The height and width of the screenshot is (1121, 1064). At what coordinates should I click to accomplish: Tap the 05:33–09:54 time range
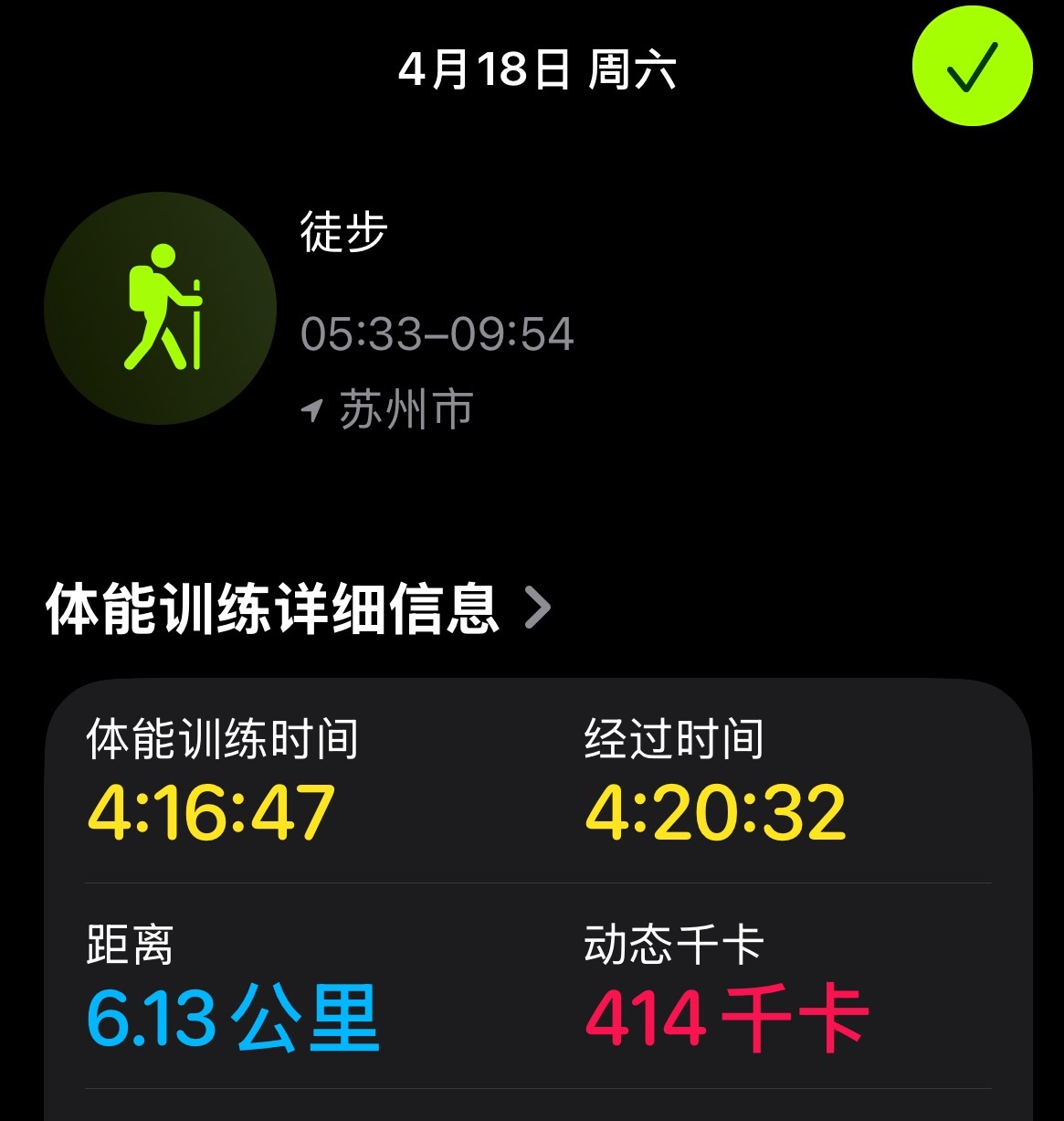[x=438, y=334]
